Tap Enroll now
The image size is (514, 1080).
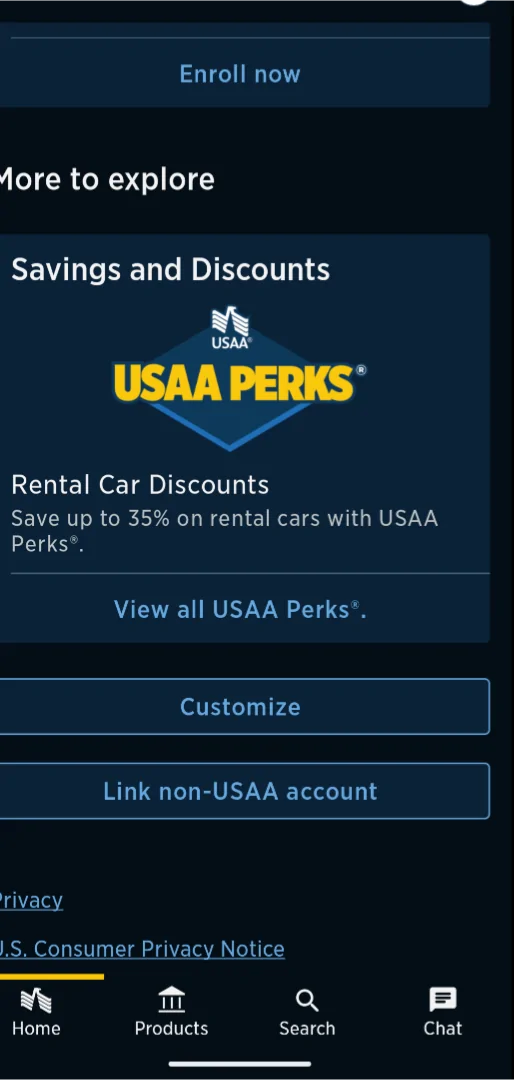240,74
